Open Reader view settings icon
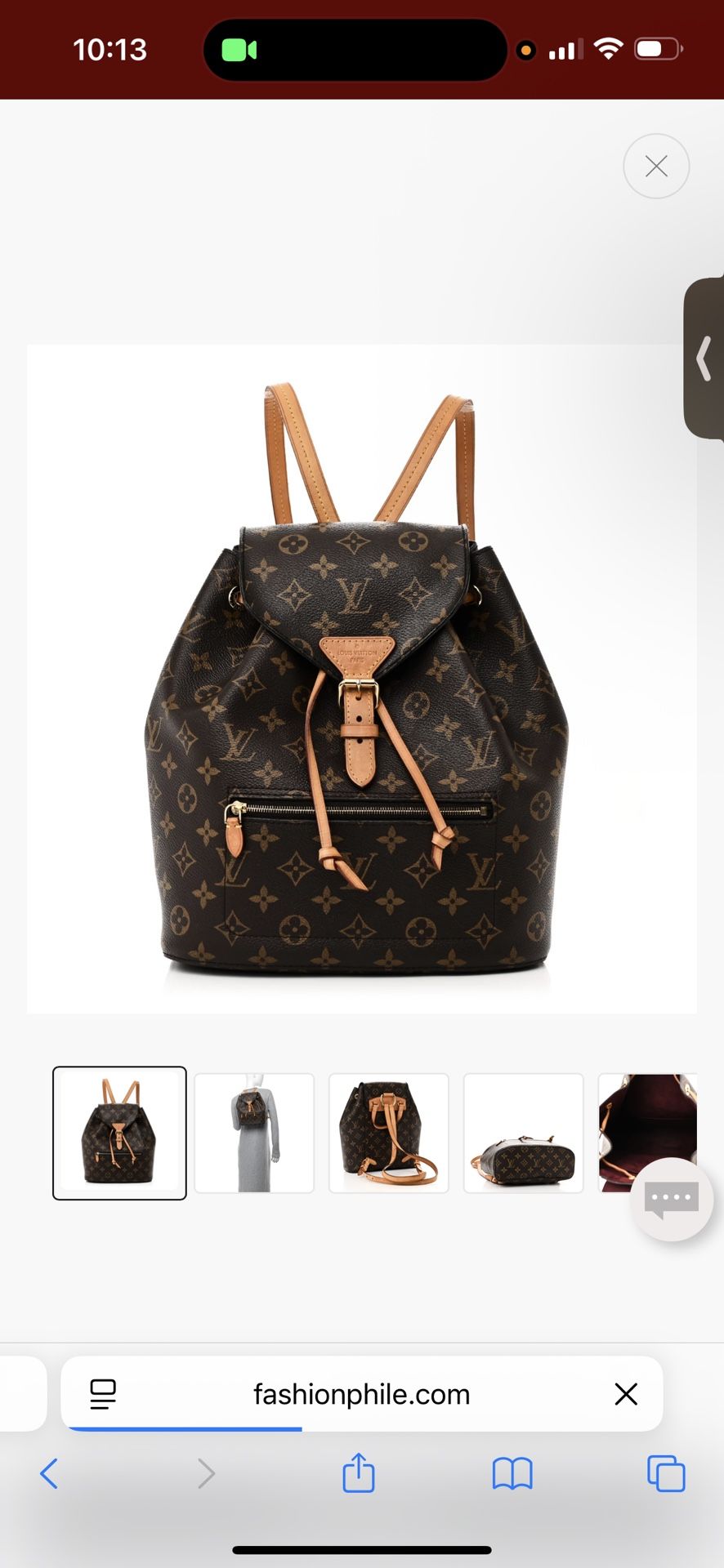The image size is (724, 1568). pos(103,1395)
